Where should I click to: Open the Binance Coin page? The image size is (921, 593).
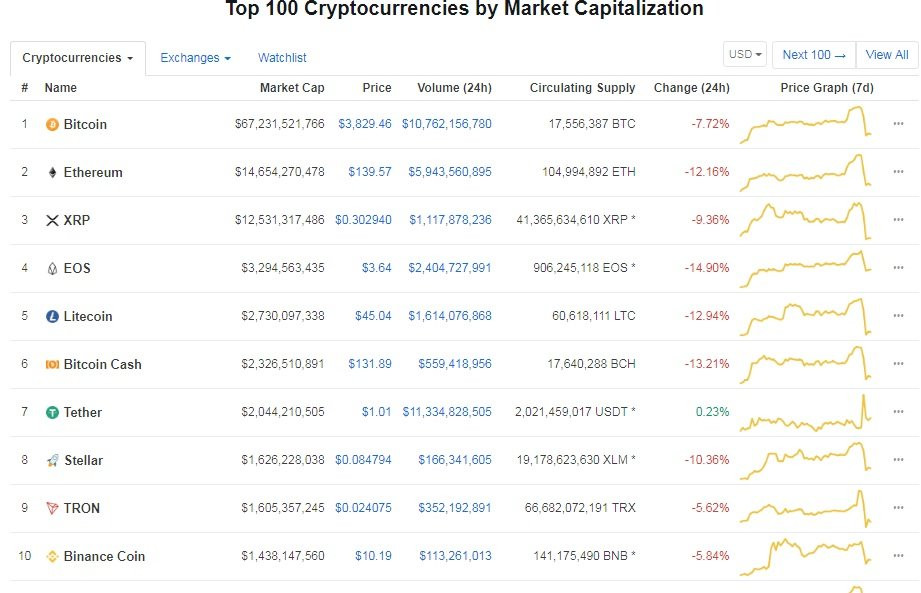(104, 556)
